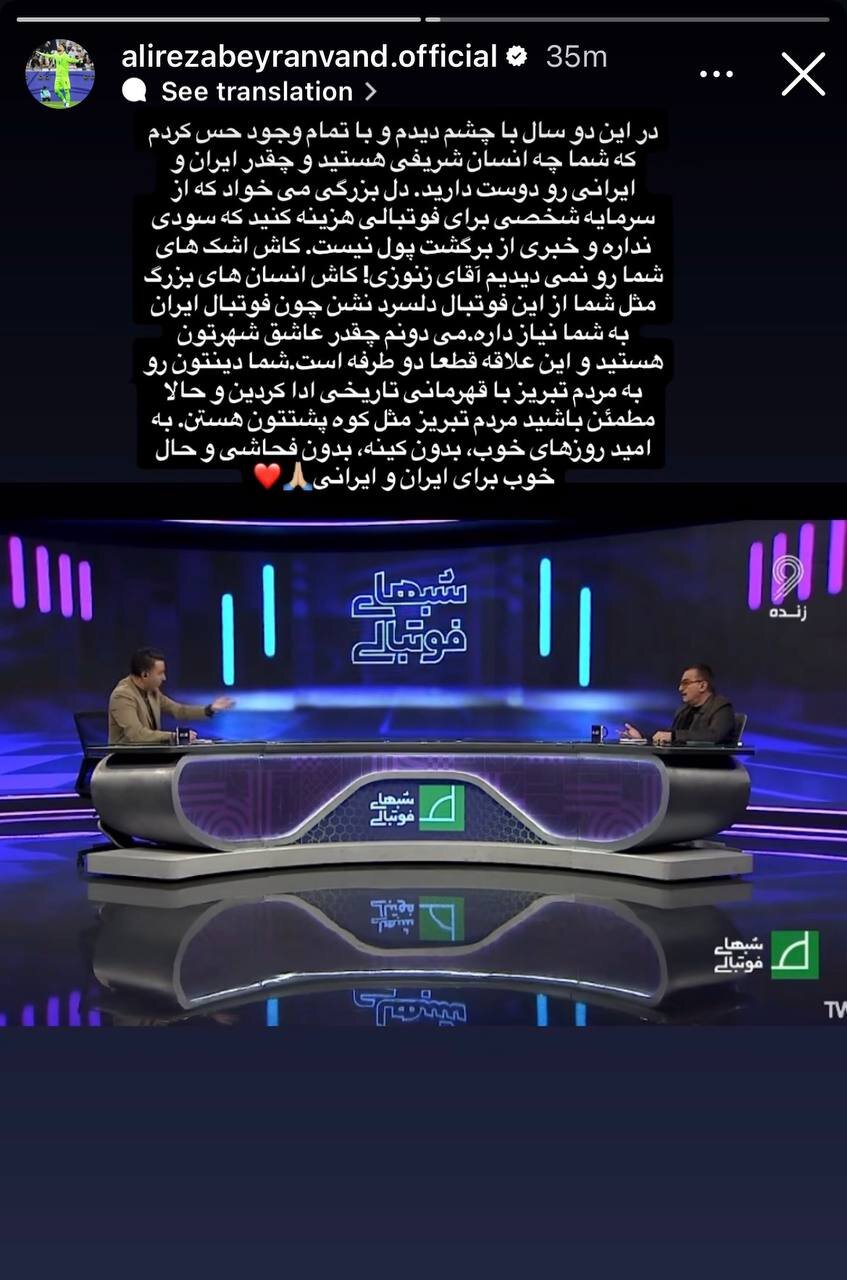Open alirezabeyranvand.official profile picture

[x=60, y=74]
